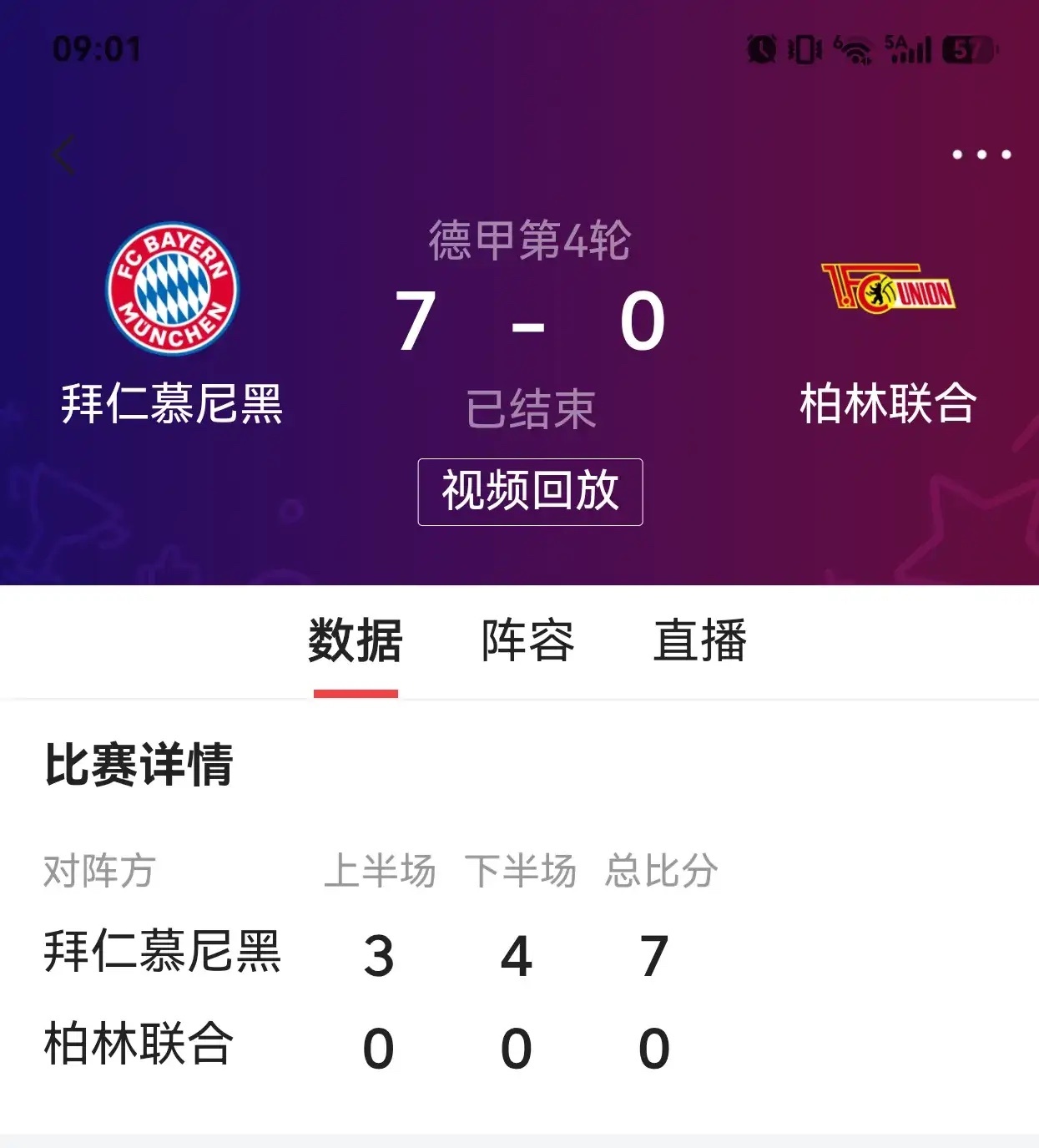Select the 数据 tab
The image size is (1039, 1148).
pyautogui.click(x=356, y=641)
